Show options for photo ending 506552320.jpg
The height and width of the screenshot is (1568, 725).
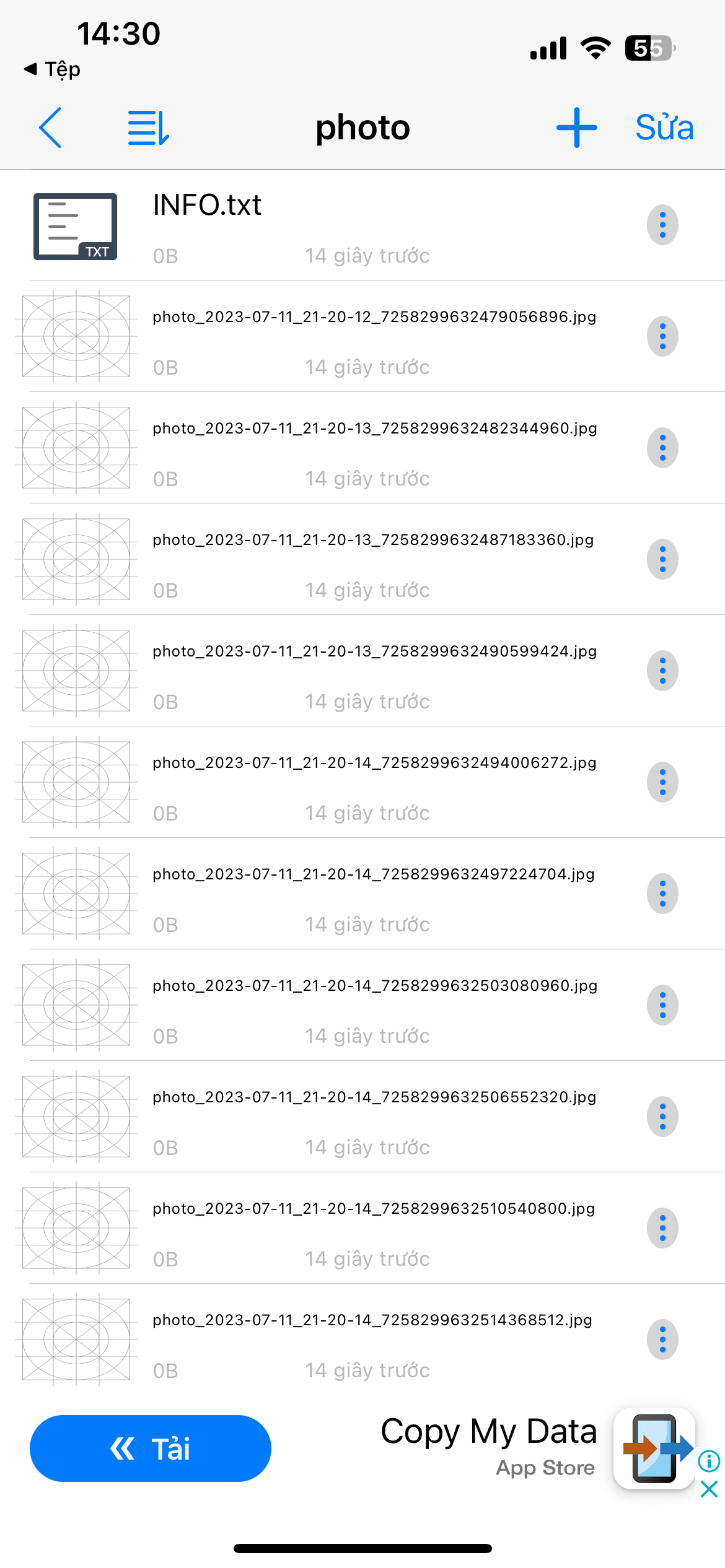[x=662, y=1117]
